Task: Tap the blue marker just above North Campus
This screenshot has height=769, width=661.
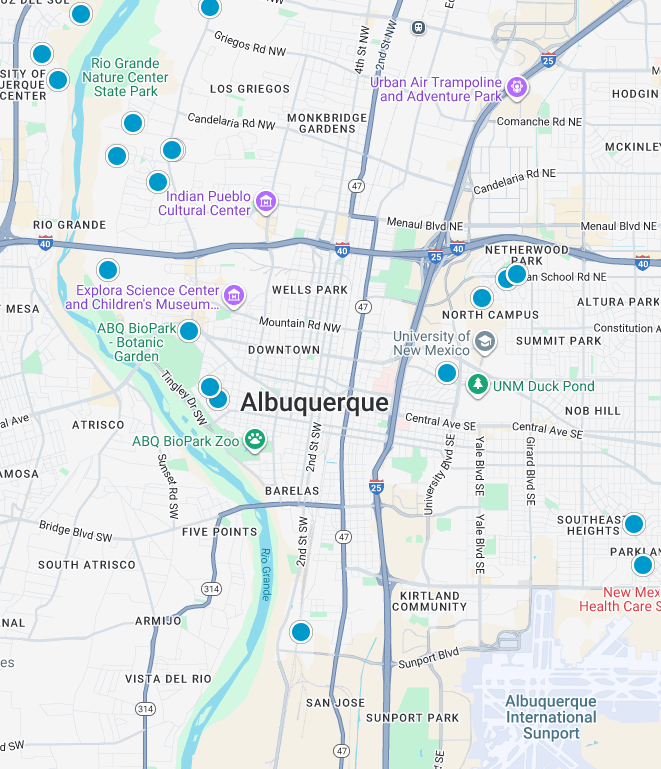Action: 482,298
